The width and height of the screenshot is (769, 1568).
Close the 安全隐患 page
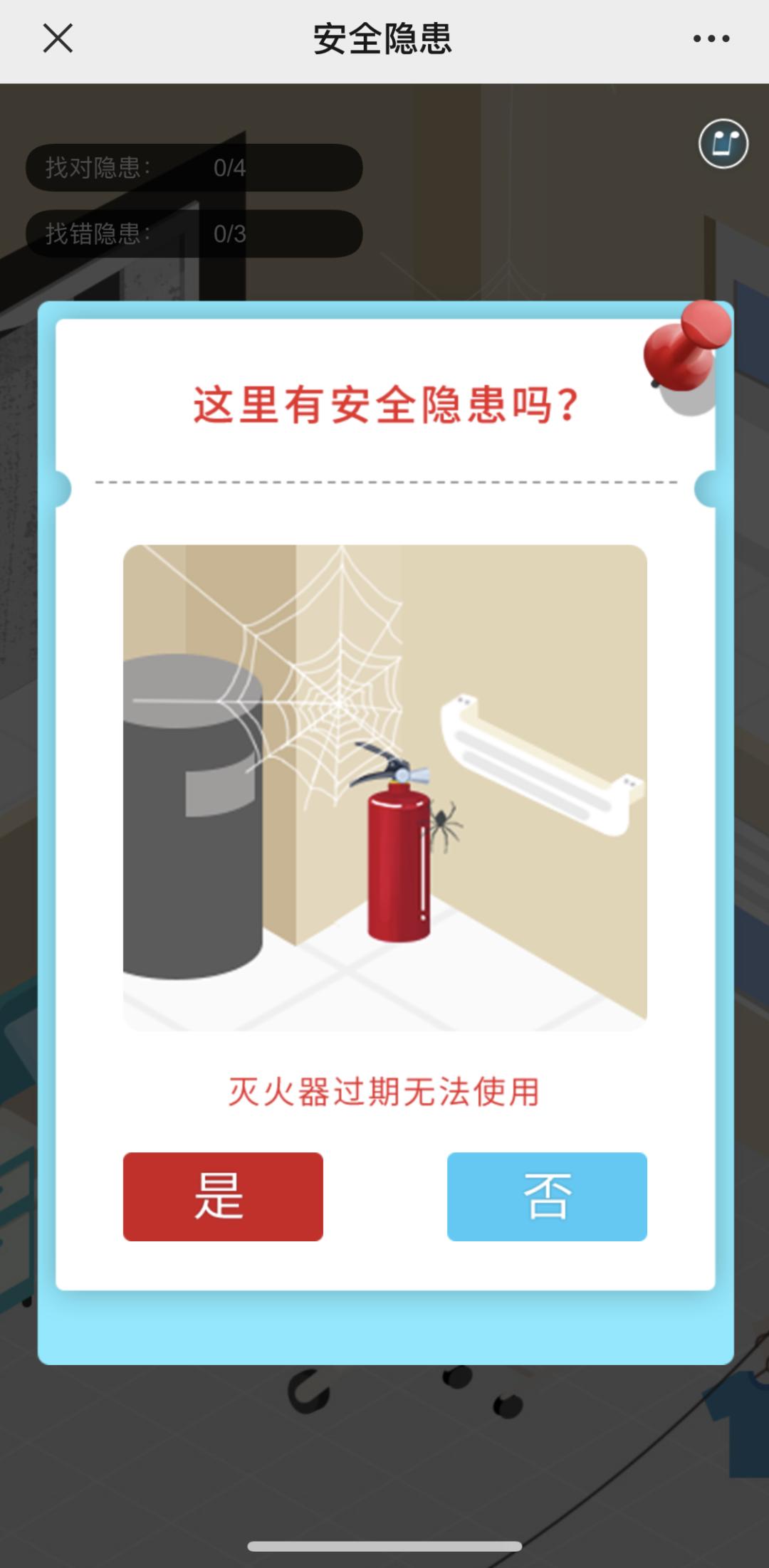coord(58,38)
